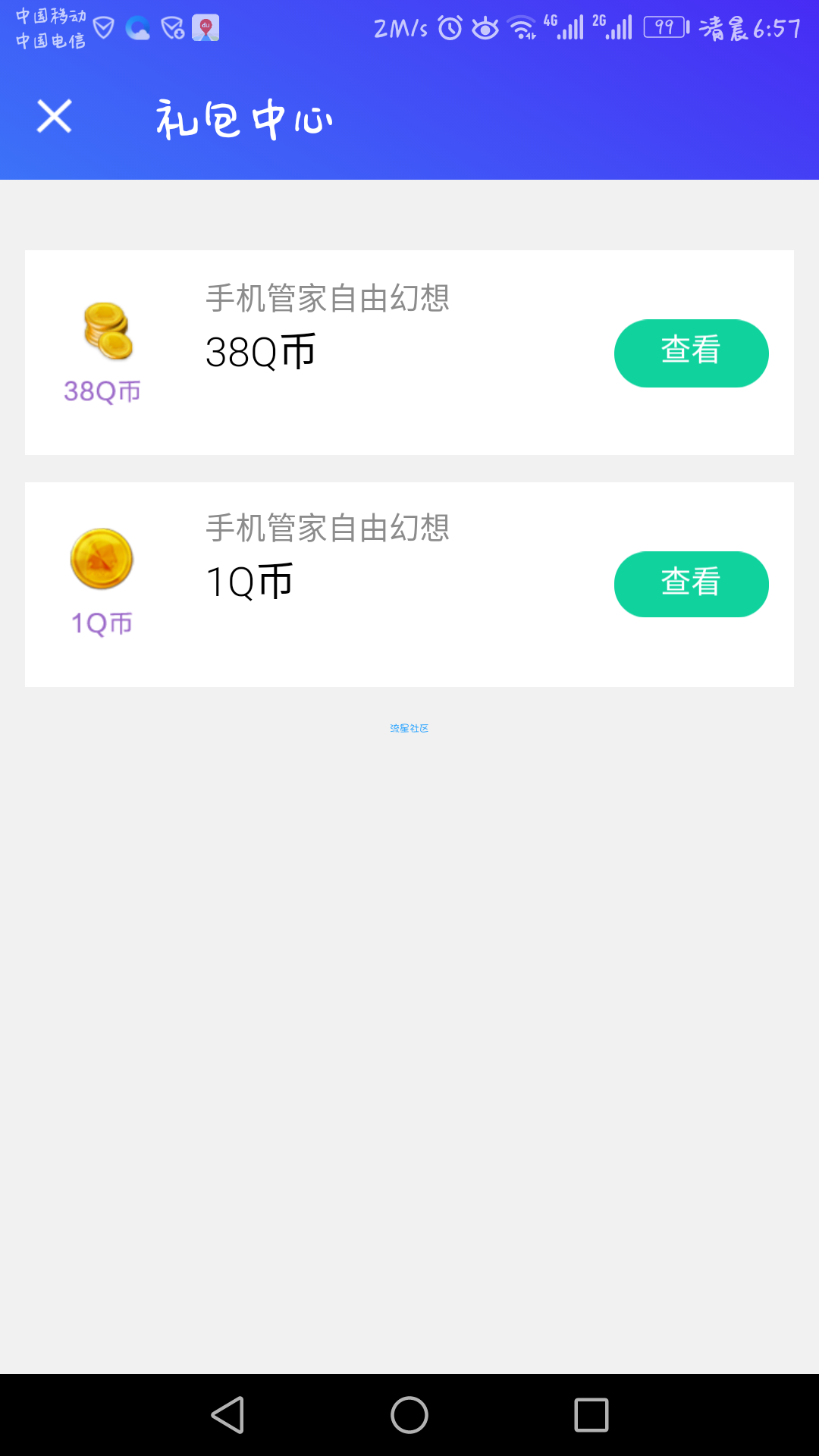Tap 查看 for the 1Q币 gift
The height and width of the screenshot is (1456, 819).
pos(691,584)
